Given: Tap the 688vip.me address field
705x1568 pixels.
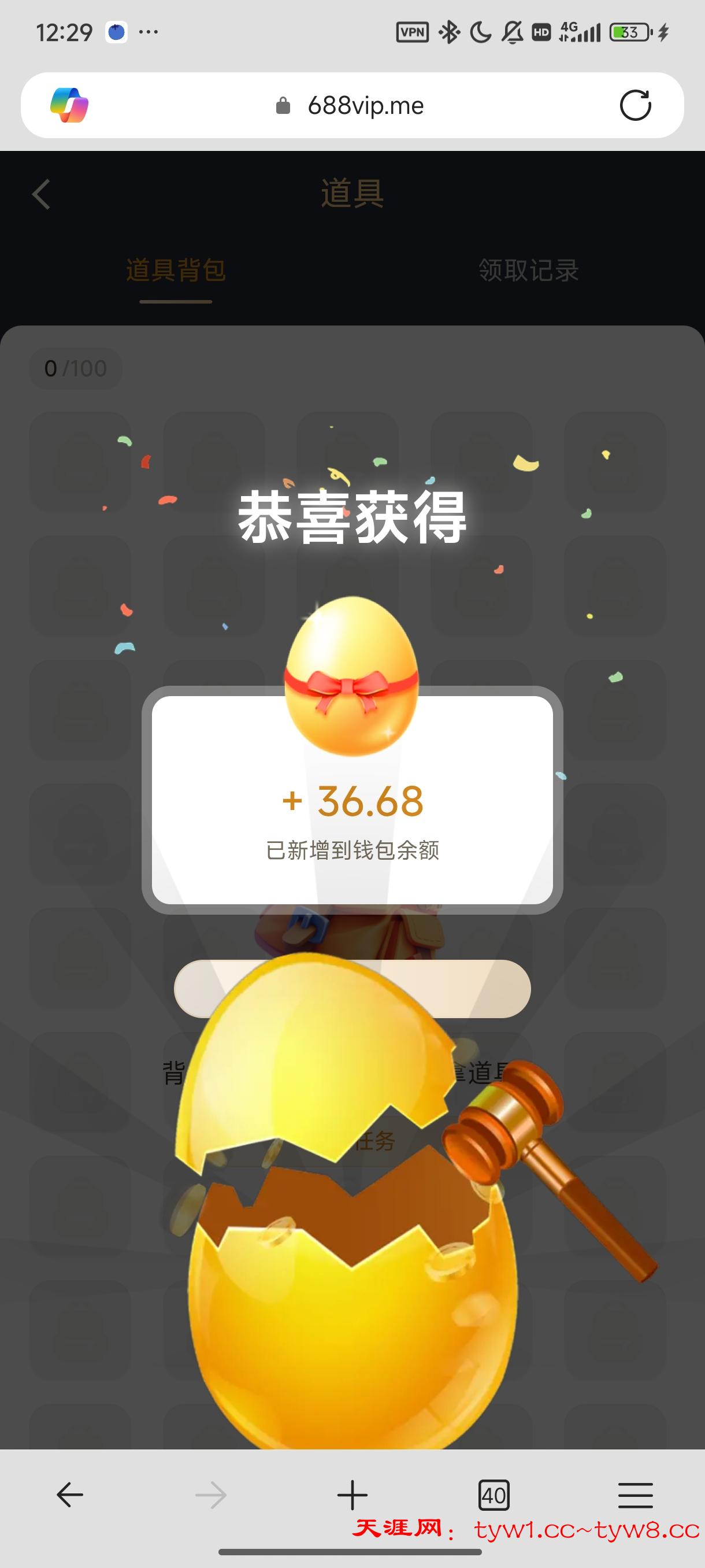Looking at the screenshot, I should tap(365, 105).
